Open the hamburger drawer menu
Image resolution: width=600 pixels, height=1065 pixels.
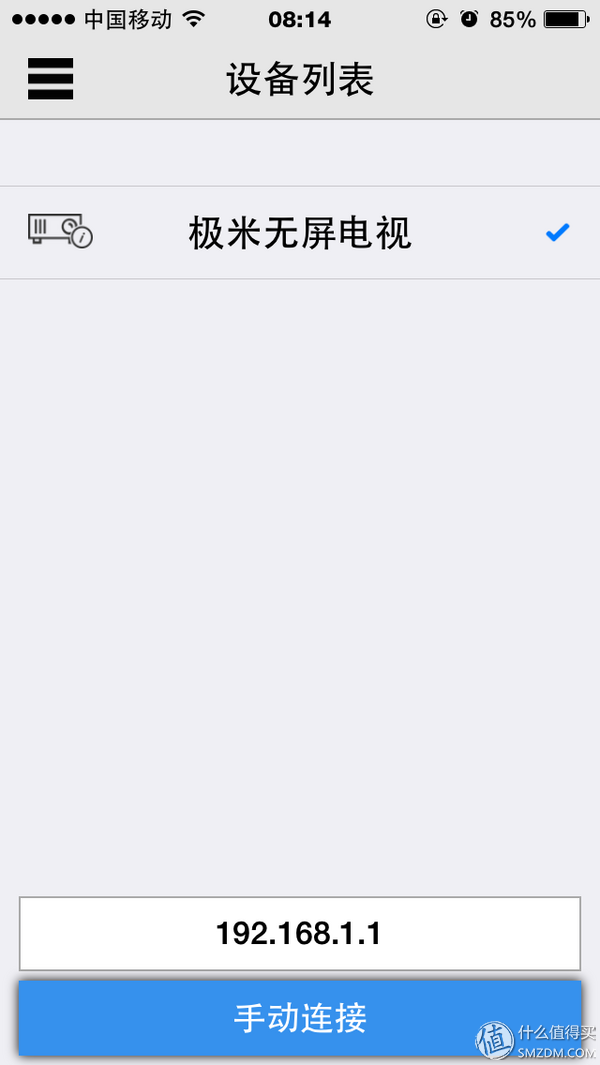[x=50, y=79]
